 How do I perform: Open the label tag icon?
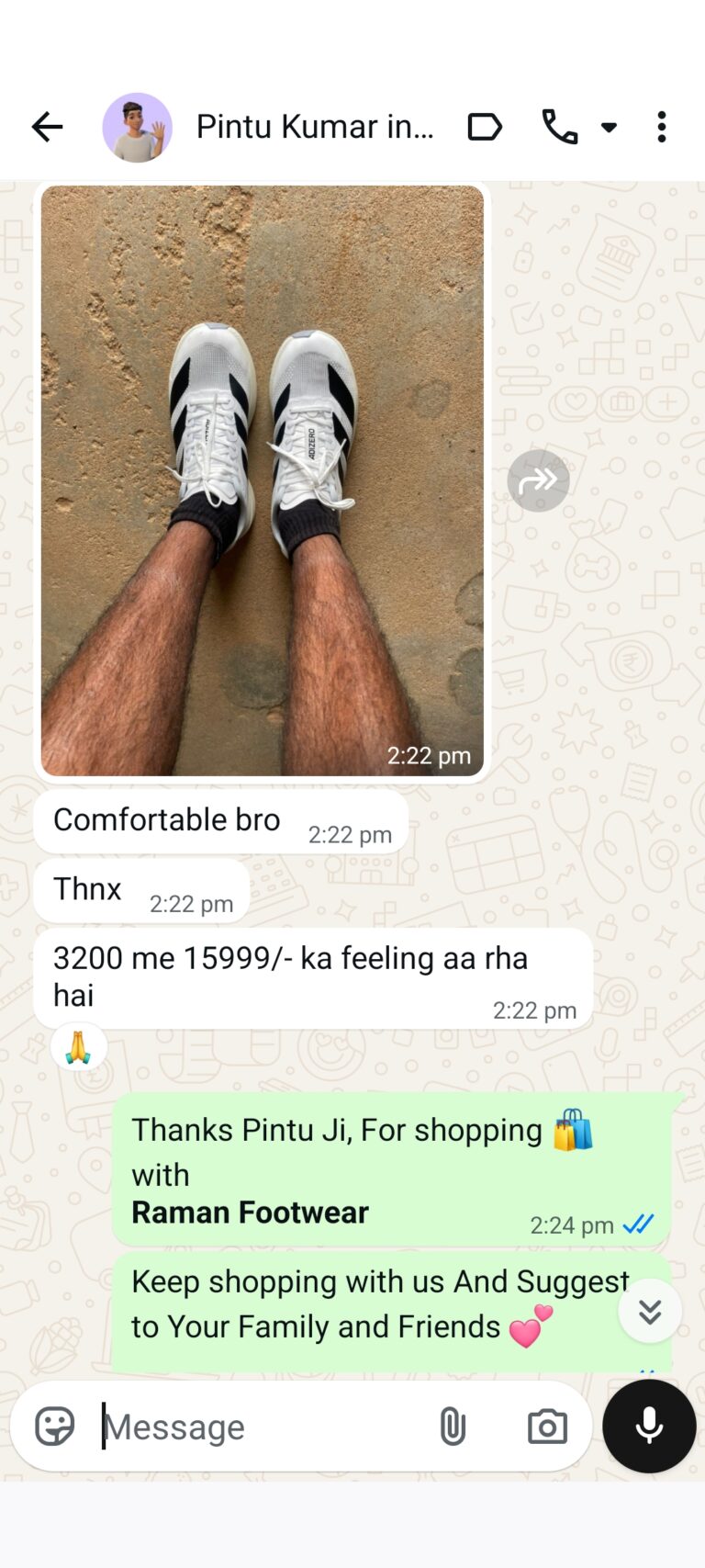[x=484, y=127]
